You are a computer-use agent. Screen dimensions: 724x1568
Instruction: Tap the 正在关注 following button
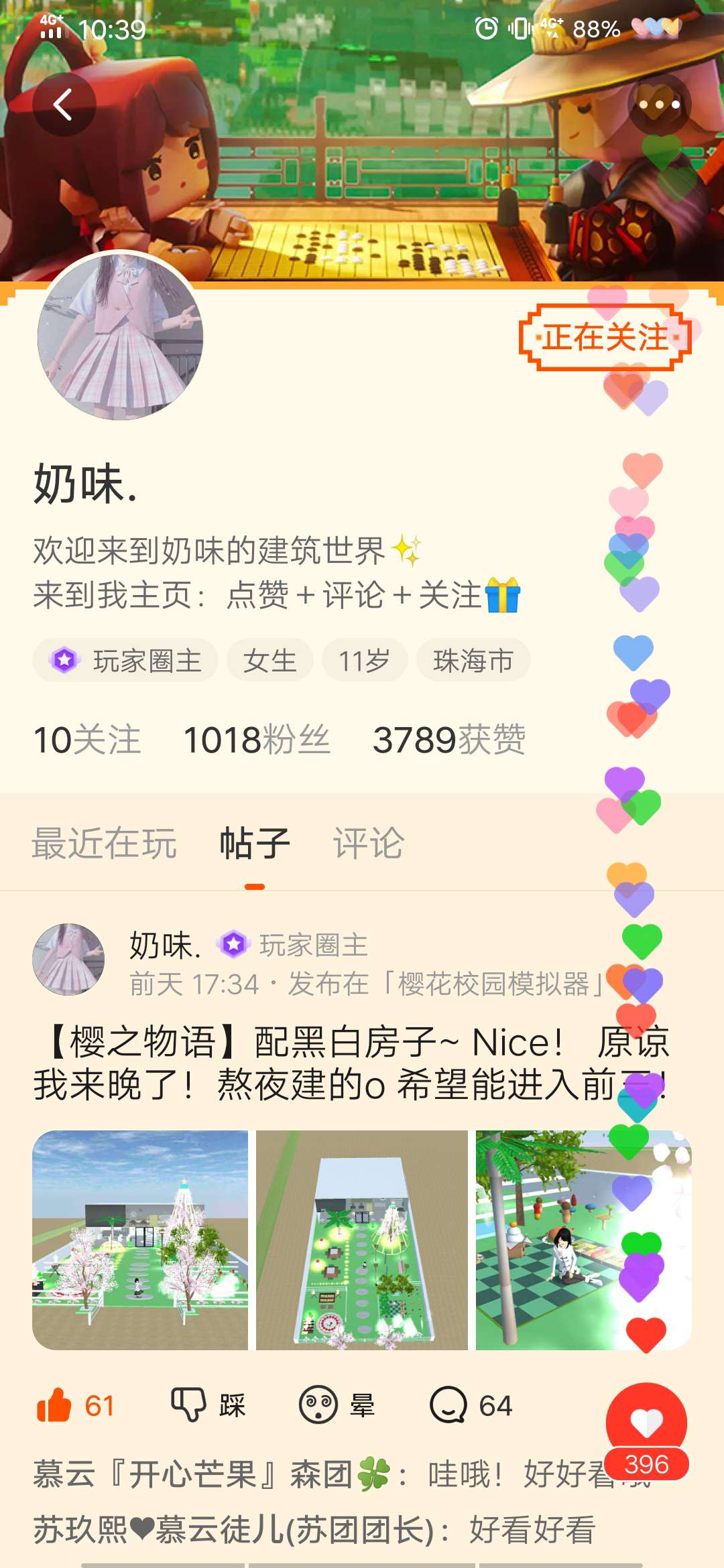[605, 337]
